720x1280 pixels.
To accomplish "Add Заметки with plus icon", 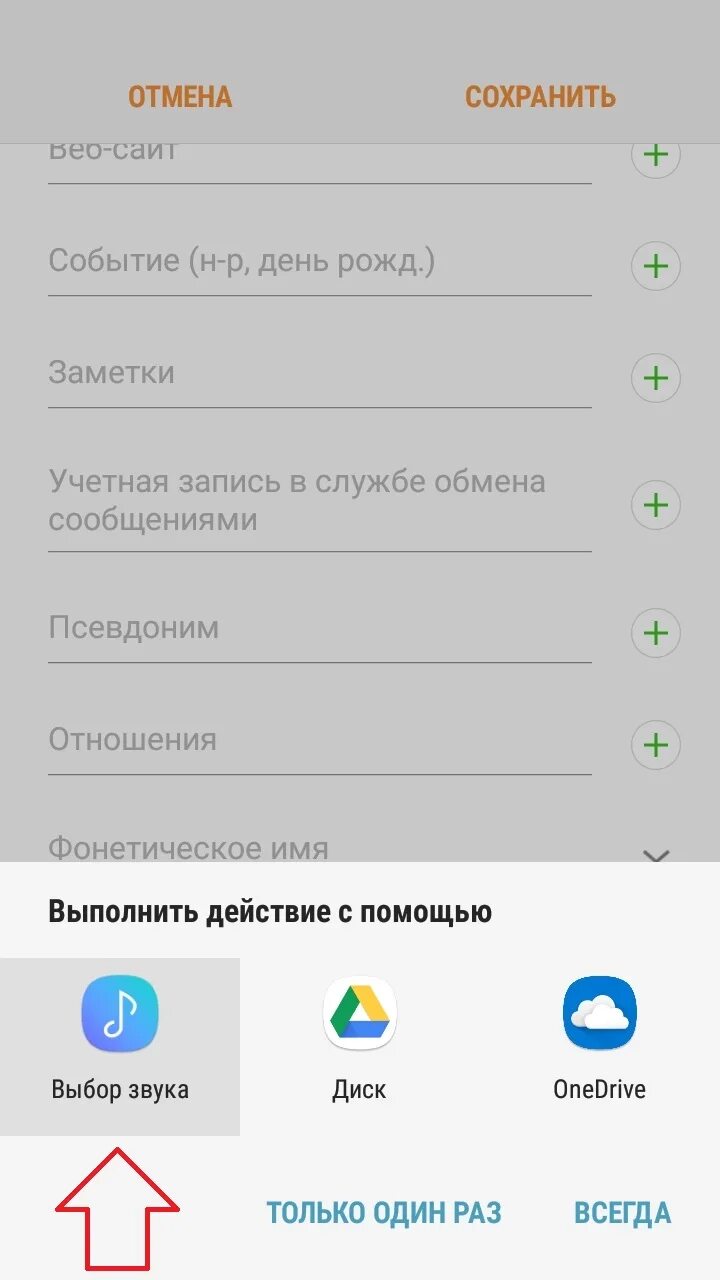I will (x=655, y=378).
